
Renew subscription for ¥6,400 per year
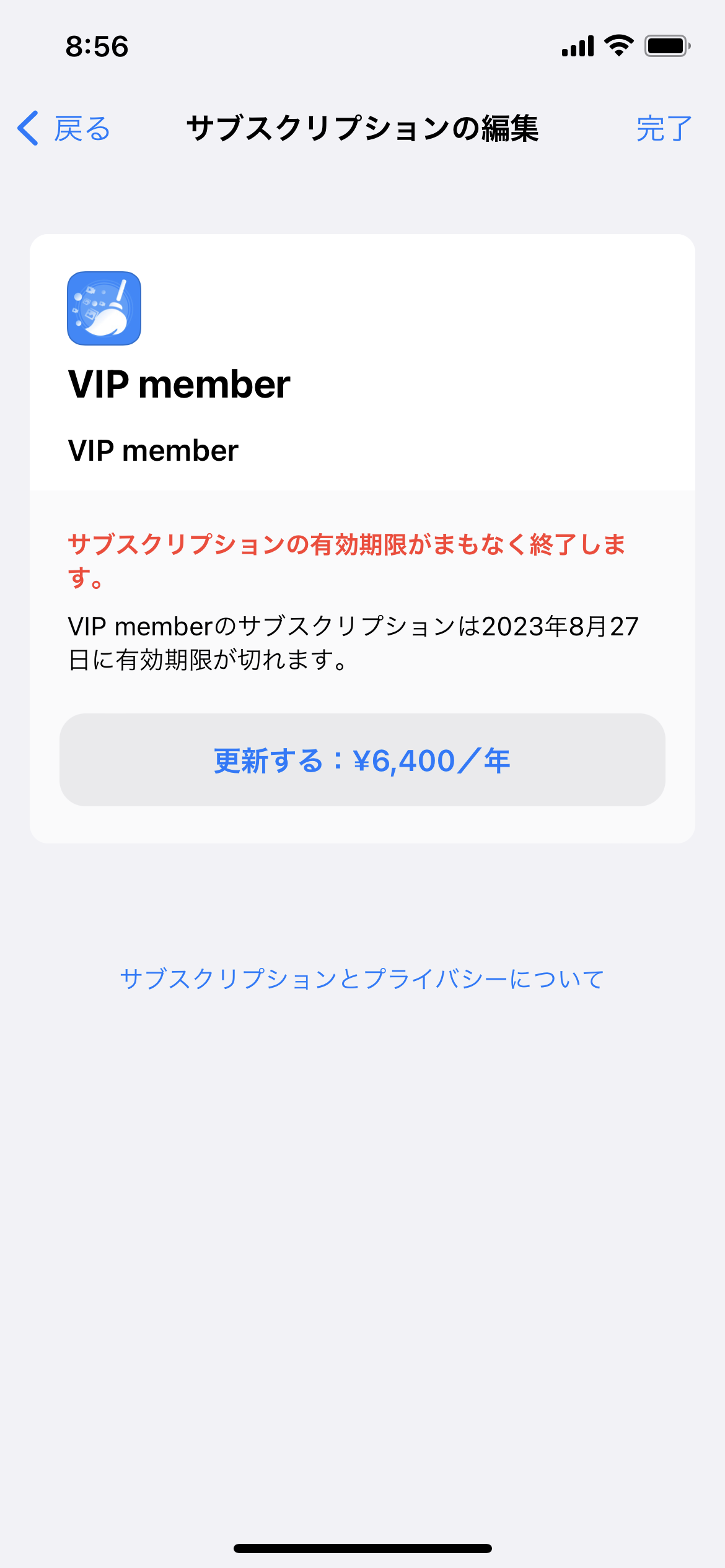(x=362, y=760)
